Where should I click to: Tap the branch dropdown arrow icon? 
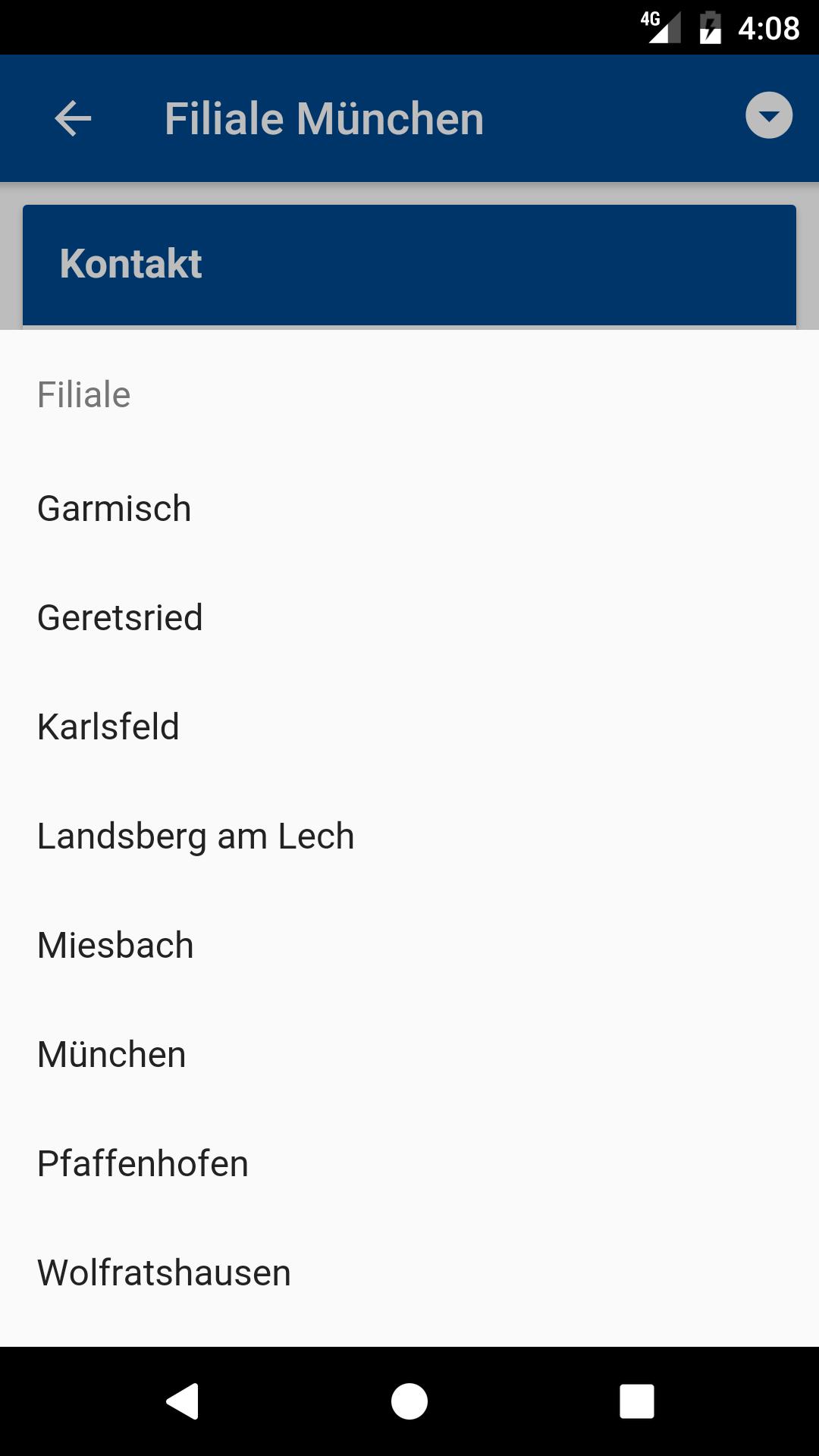(x=769, y=115)
